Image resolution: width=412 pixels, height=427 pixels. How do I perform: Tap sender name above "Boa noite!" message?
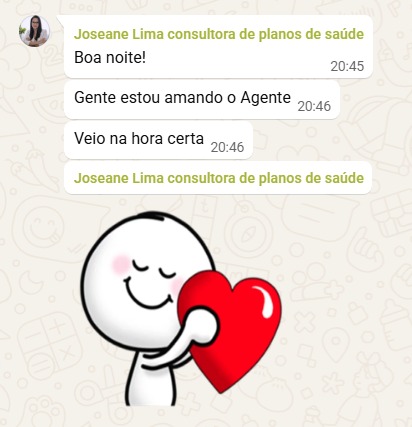pos(219,34)
